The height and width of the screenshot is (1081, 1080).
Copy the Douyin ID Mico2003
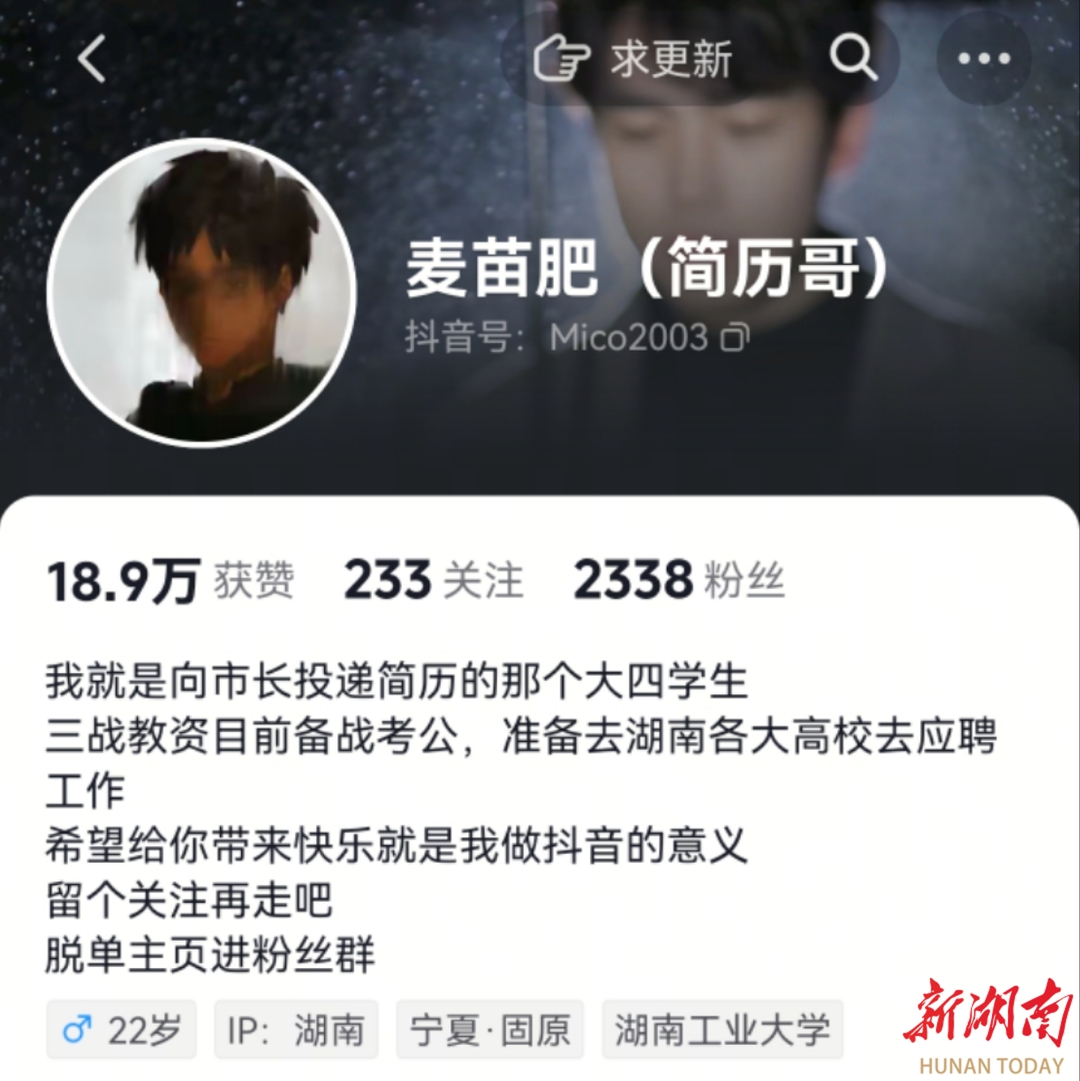735,338
